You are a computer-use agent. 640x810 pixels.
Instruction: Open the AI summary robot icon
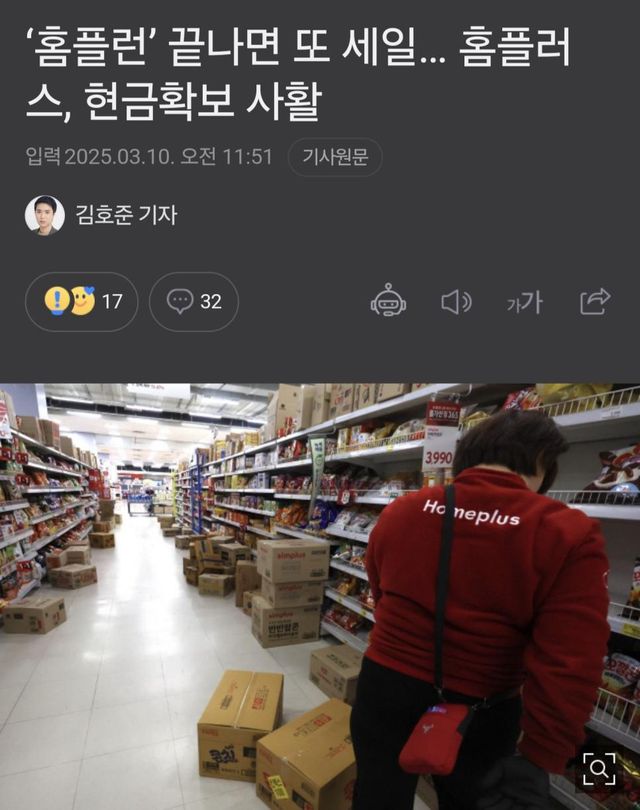click(388, 301)
